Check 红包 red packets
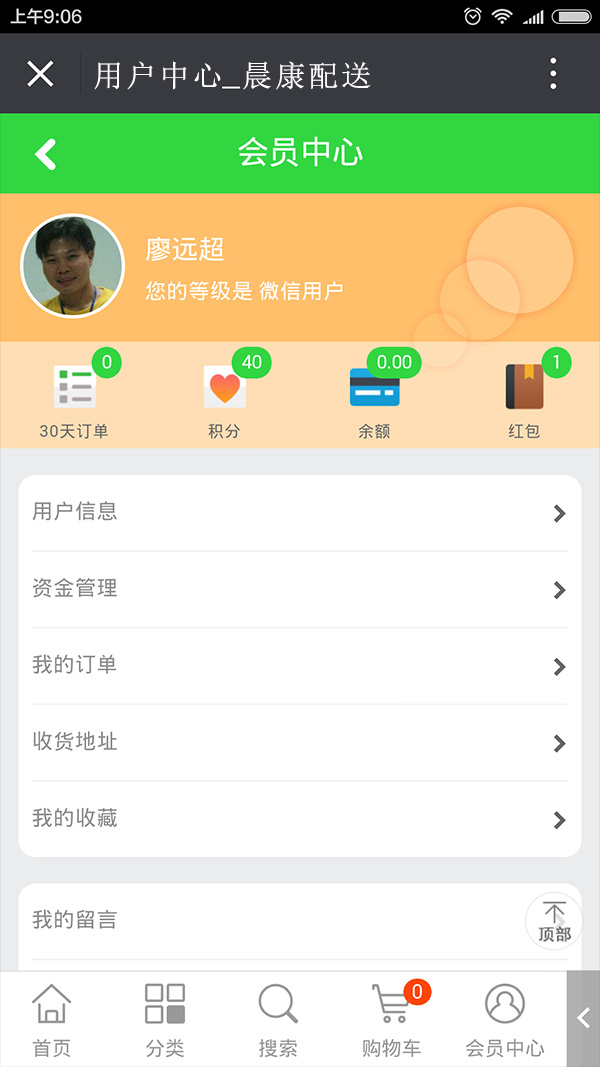 click(x=524, y=397)
